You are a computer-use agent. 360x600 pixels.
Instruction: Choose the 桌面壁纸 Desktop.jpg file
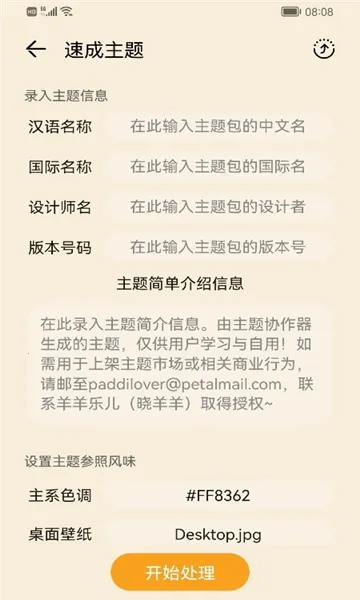tap(217, 535)
